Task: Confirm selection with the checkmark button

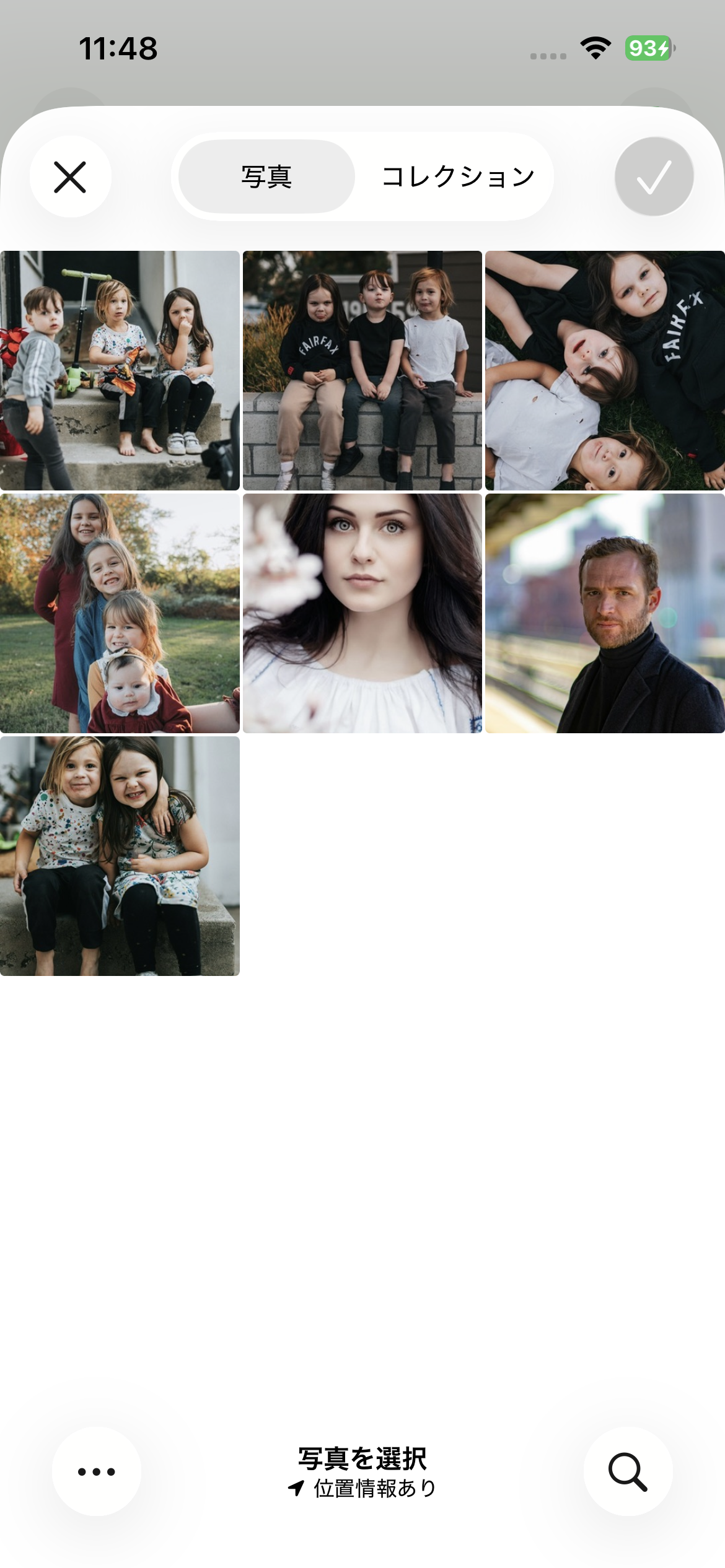Action: click(654, 177)
